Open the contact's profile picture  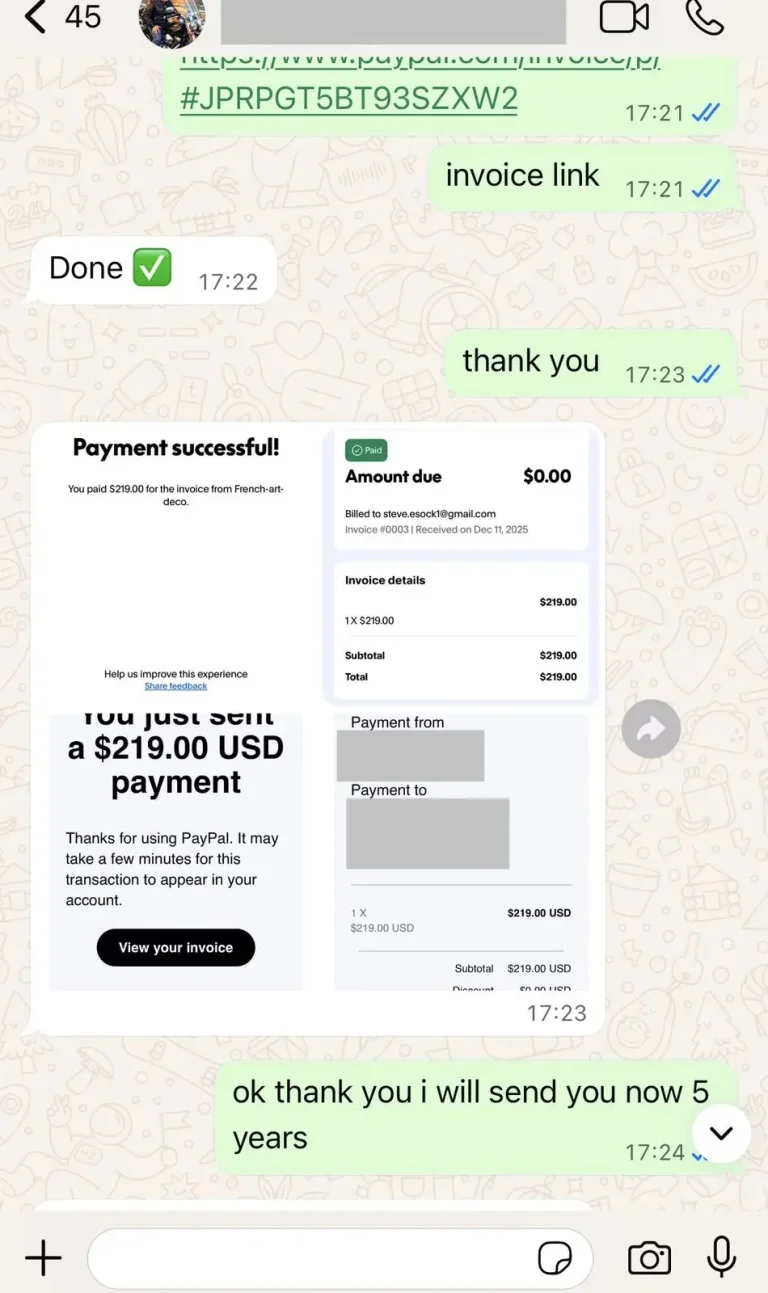[x=171, y=20]
